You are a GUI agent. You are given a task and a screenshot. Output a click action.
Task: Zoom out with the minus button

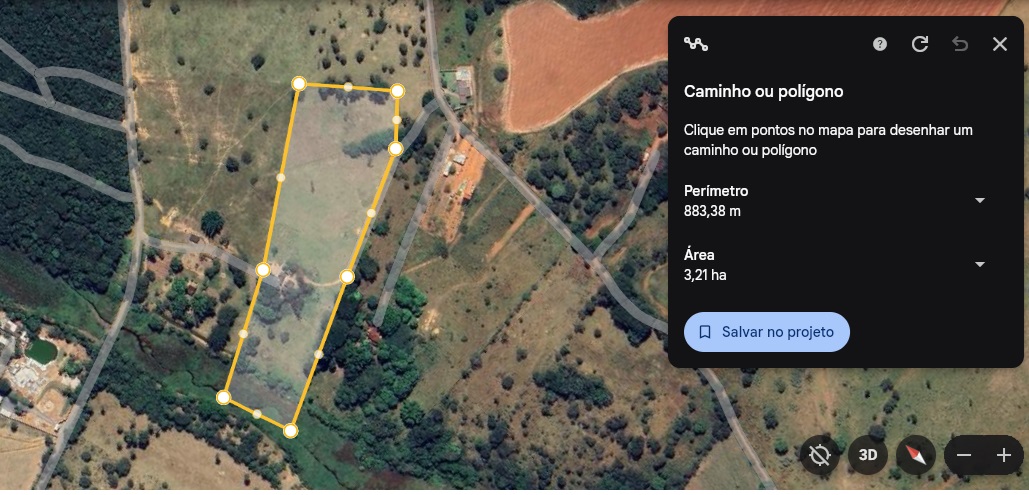pos(964,455)
